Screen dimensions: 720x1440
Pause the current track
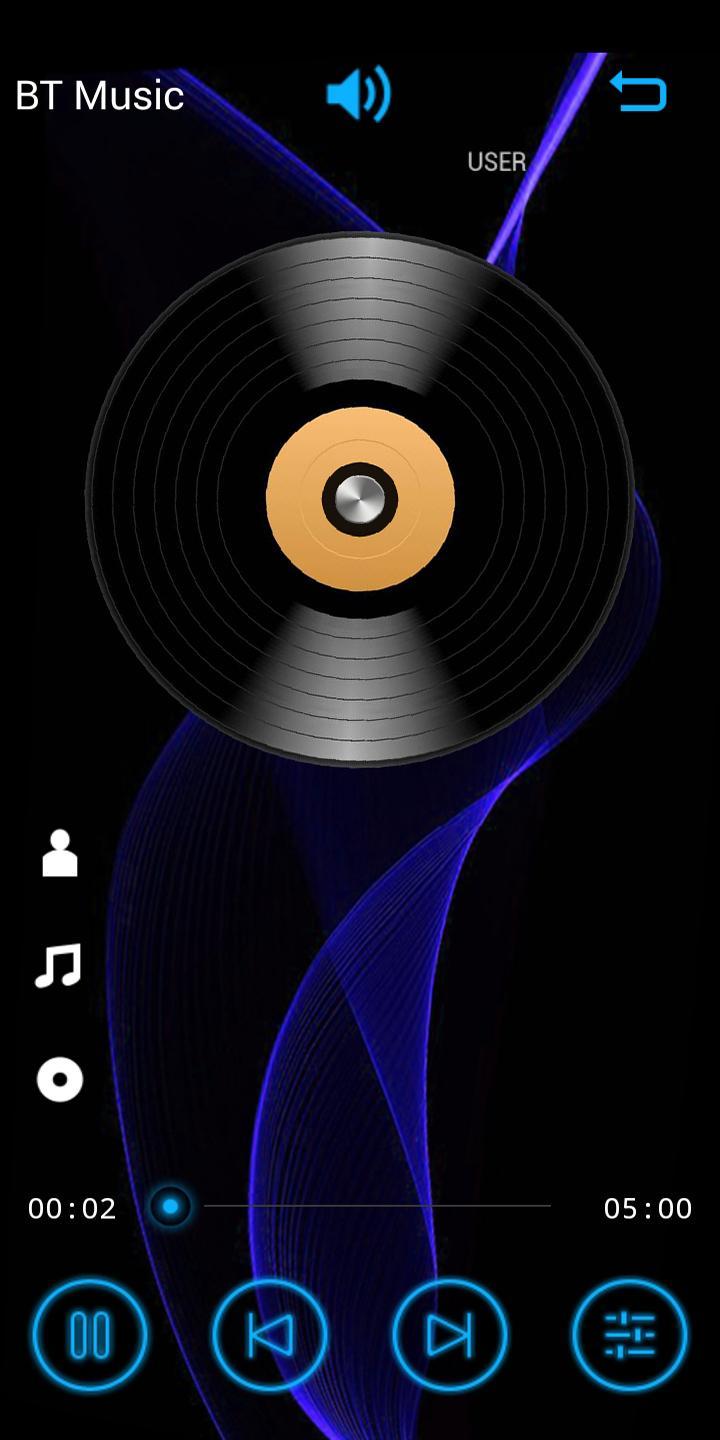(90, 1335)
